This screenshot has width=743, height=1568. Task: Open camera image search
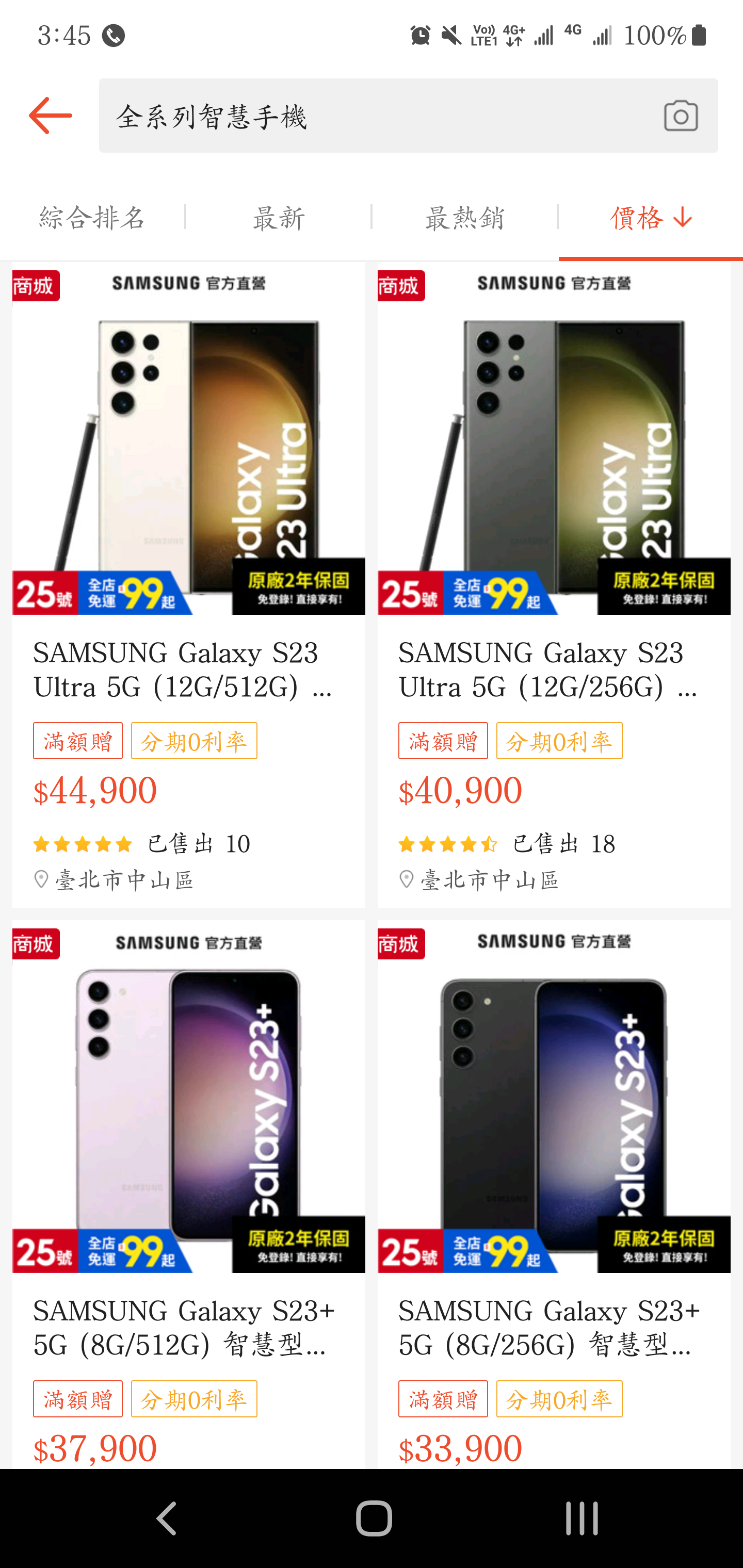coord(680,116)
